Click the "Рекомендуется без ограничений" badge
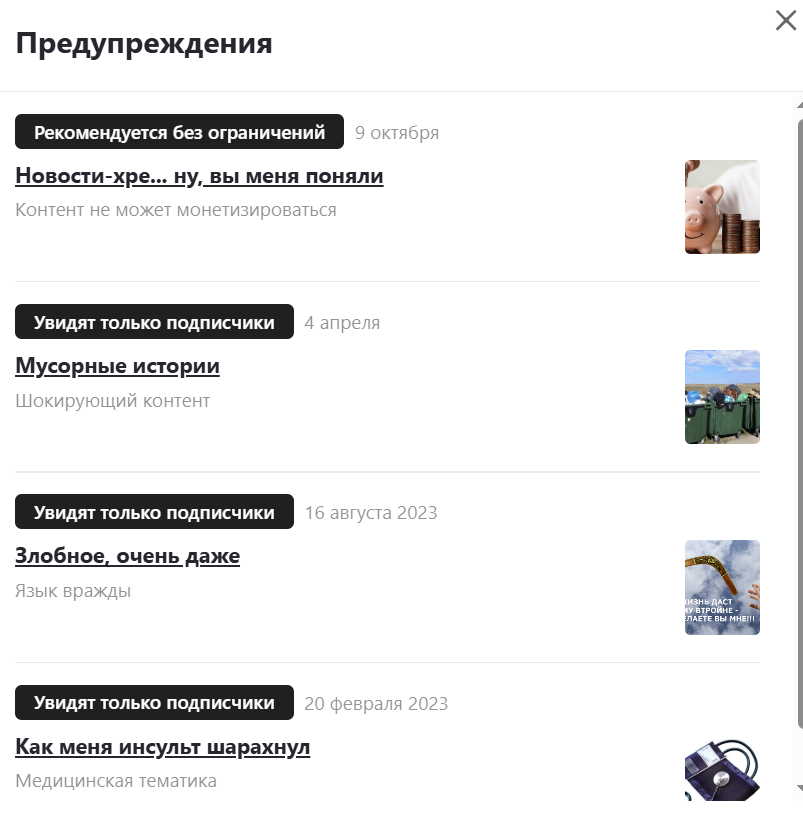 pyautogui.click(x=179, y=131)
